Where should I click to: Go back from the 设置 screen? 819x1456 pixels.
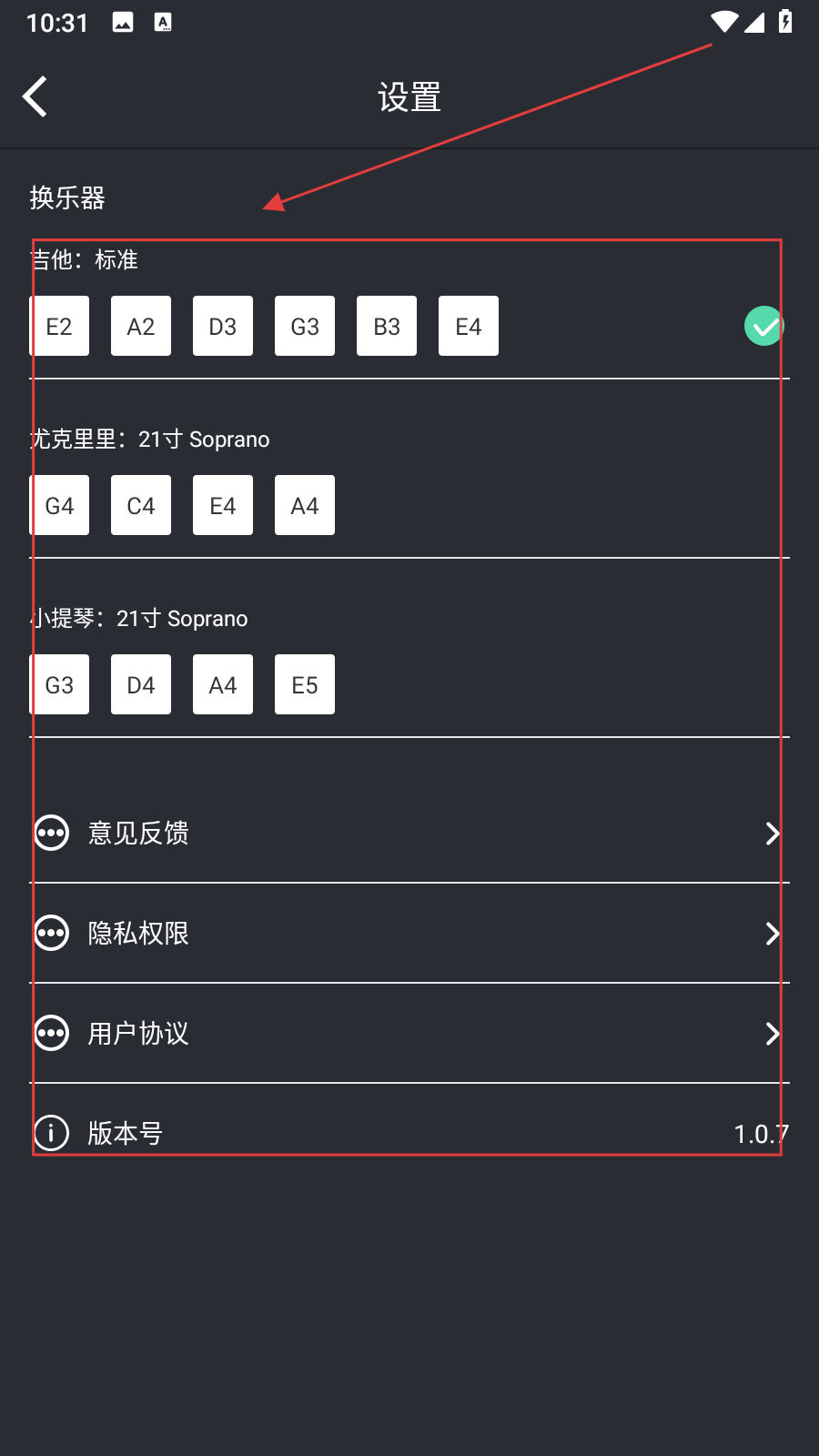[35, 96]
